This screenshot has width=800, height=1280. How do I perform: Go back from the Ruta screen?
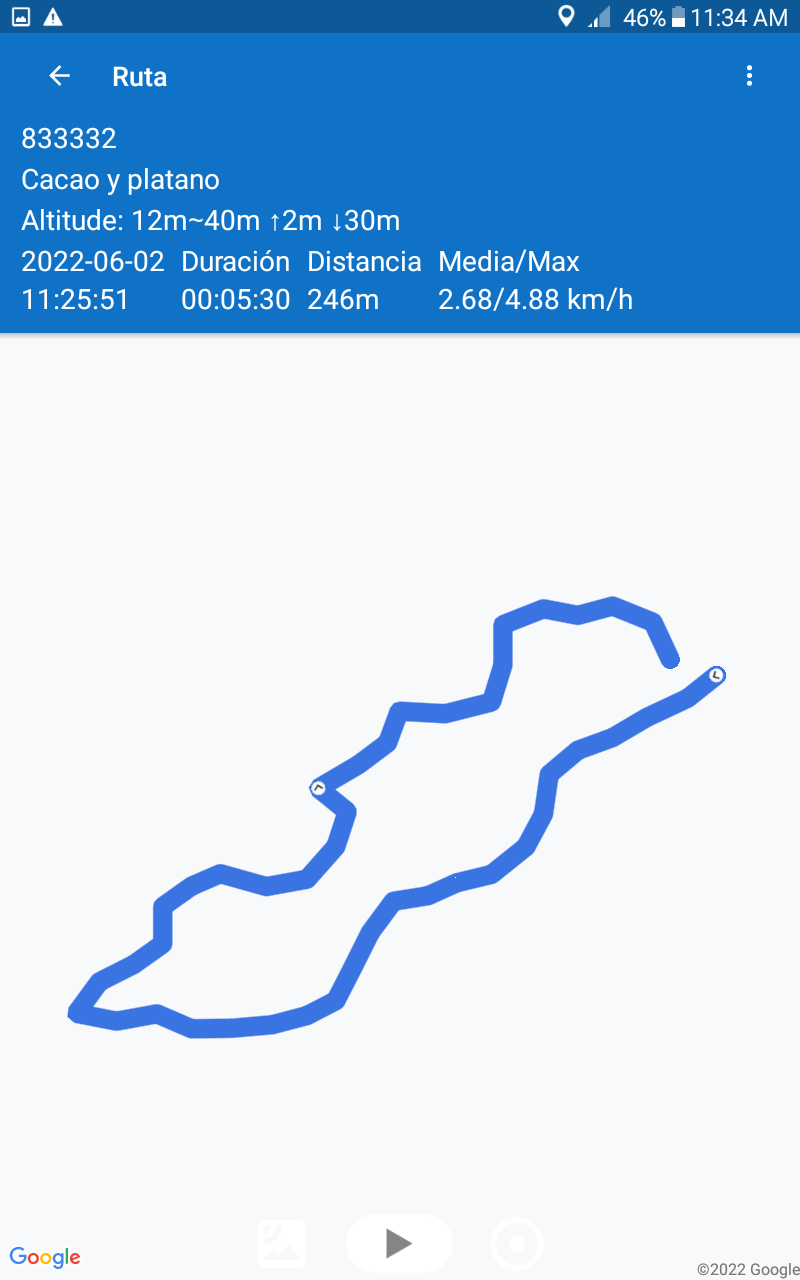coord(60,76)
